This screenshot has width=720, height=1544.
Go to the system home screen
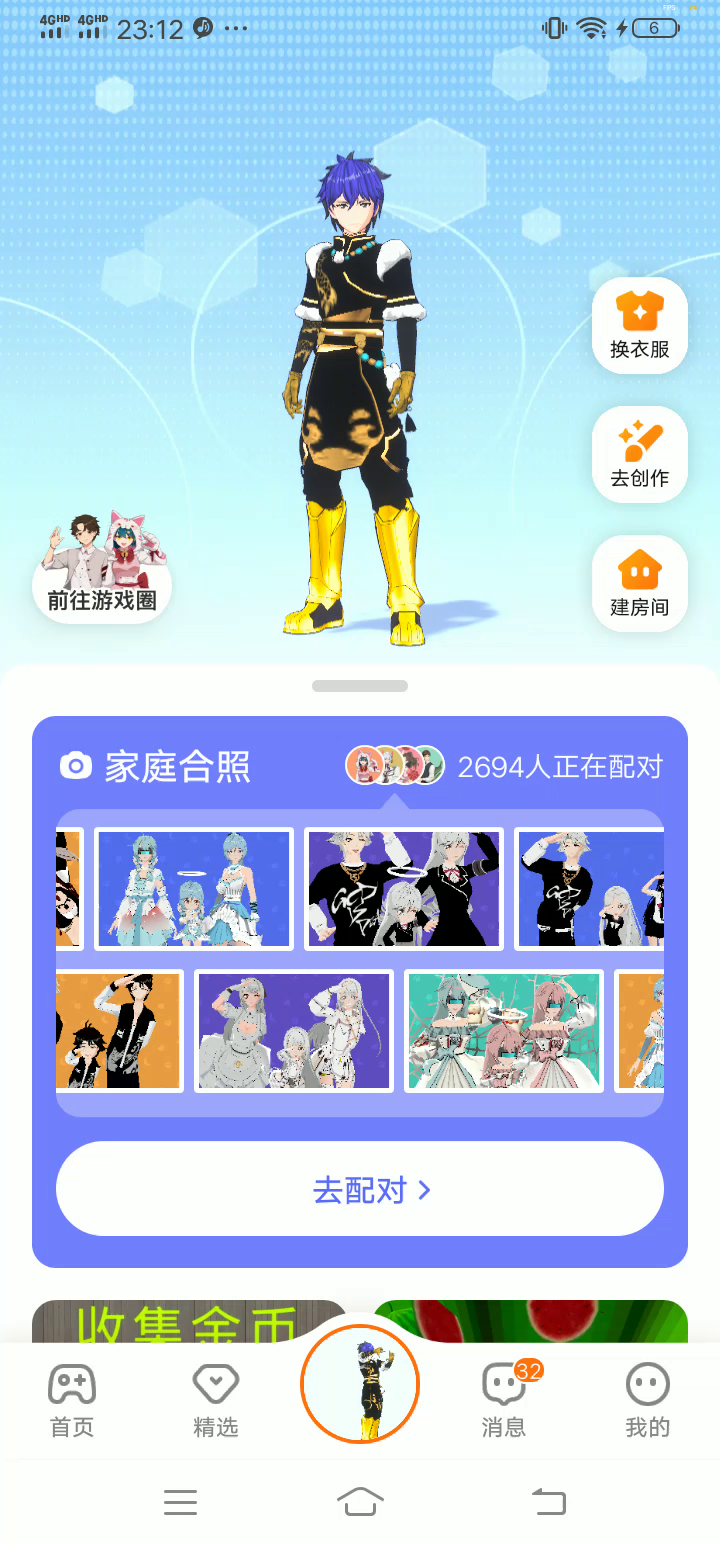pyautogui.click(x=360, y=1501)
